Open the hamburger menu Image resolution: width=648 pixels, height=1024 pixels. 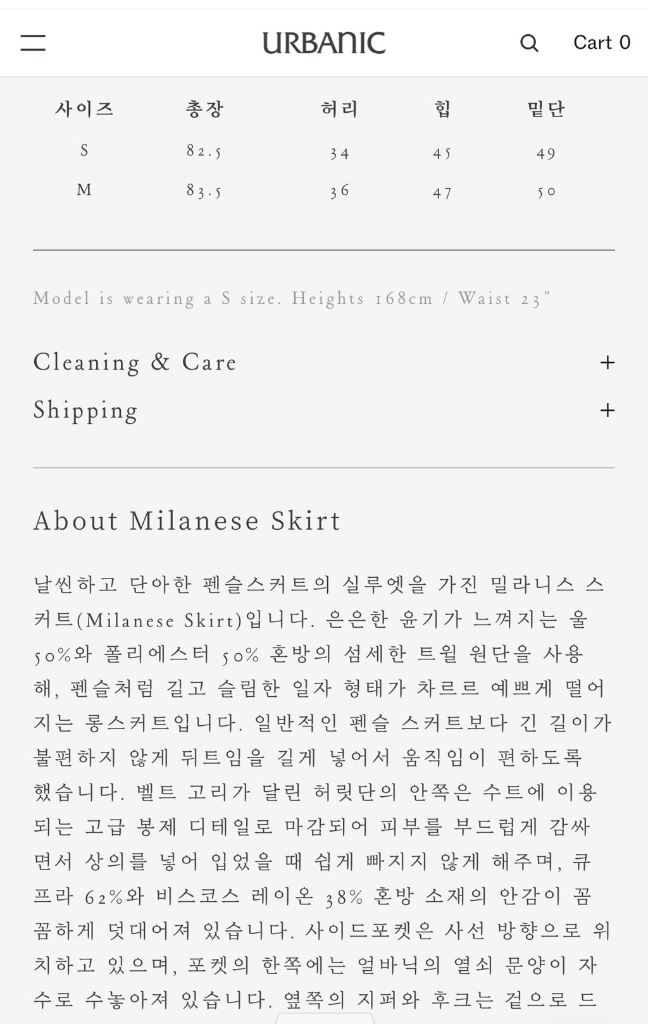(x=33, y=43)
